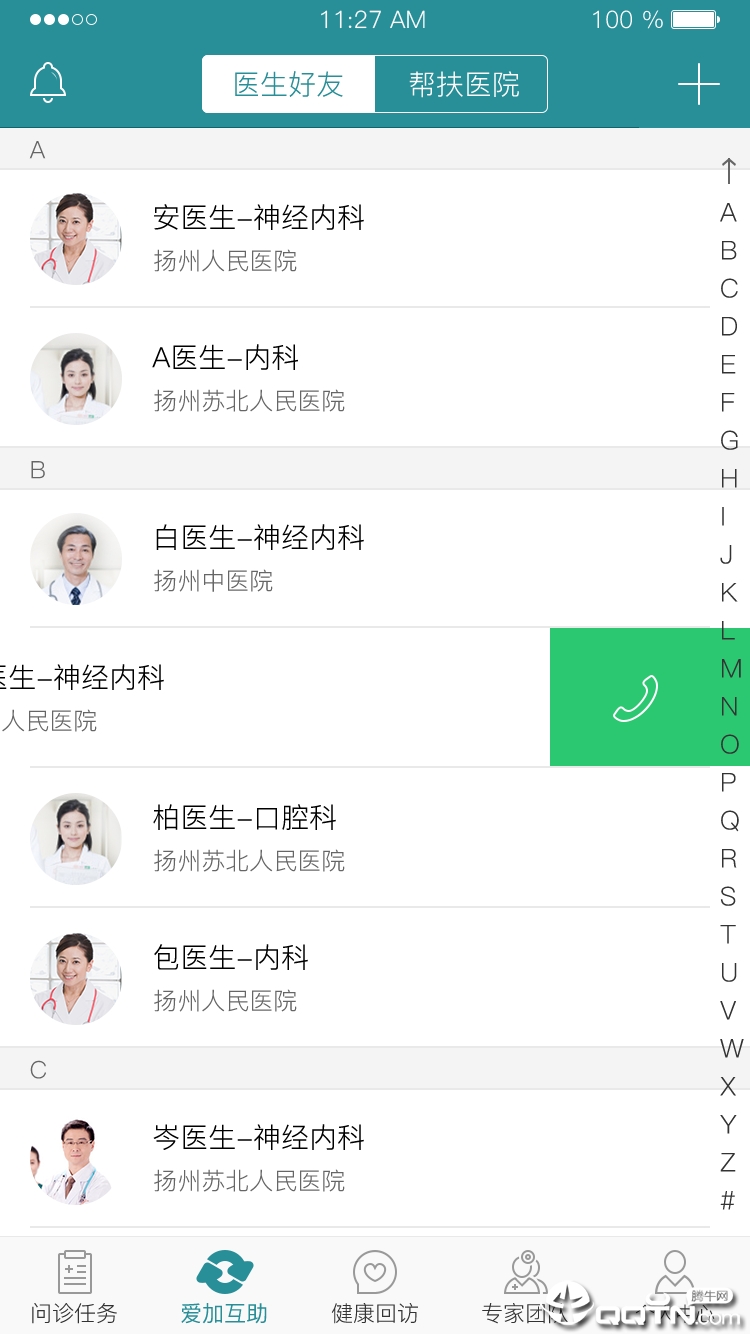The image size is (750, 1334).
Task: Open the notifications bell
Action: click(48, 83)
